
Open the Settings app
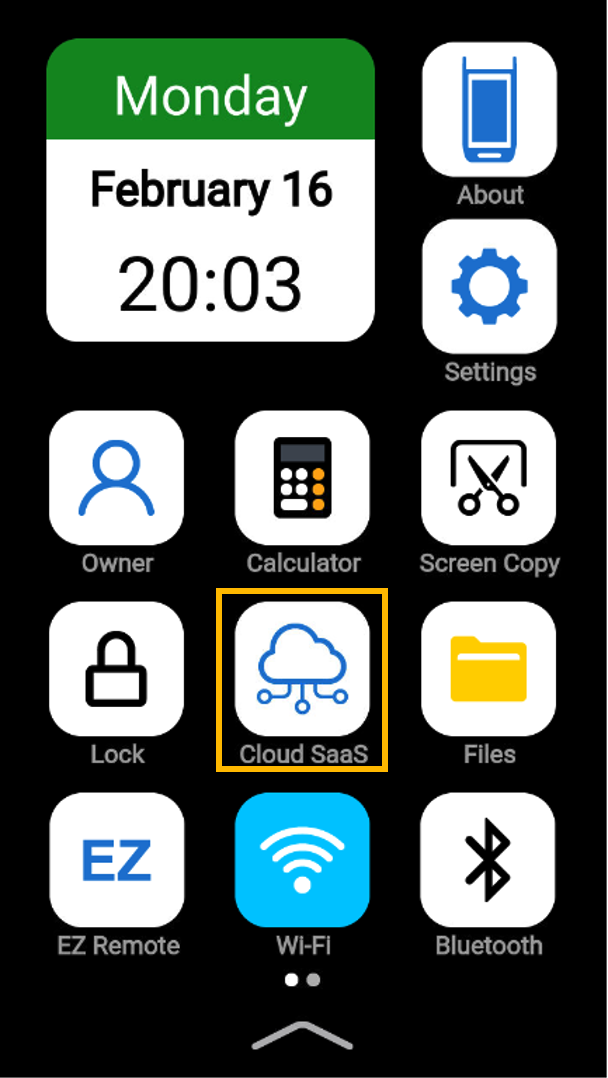click(x=489, y=287)
